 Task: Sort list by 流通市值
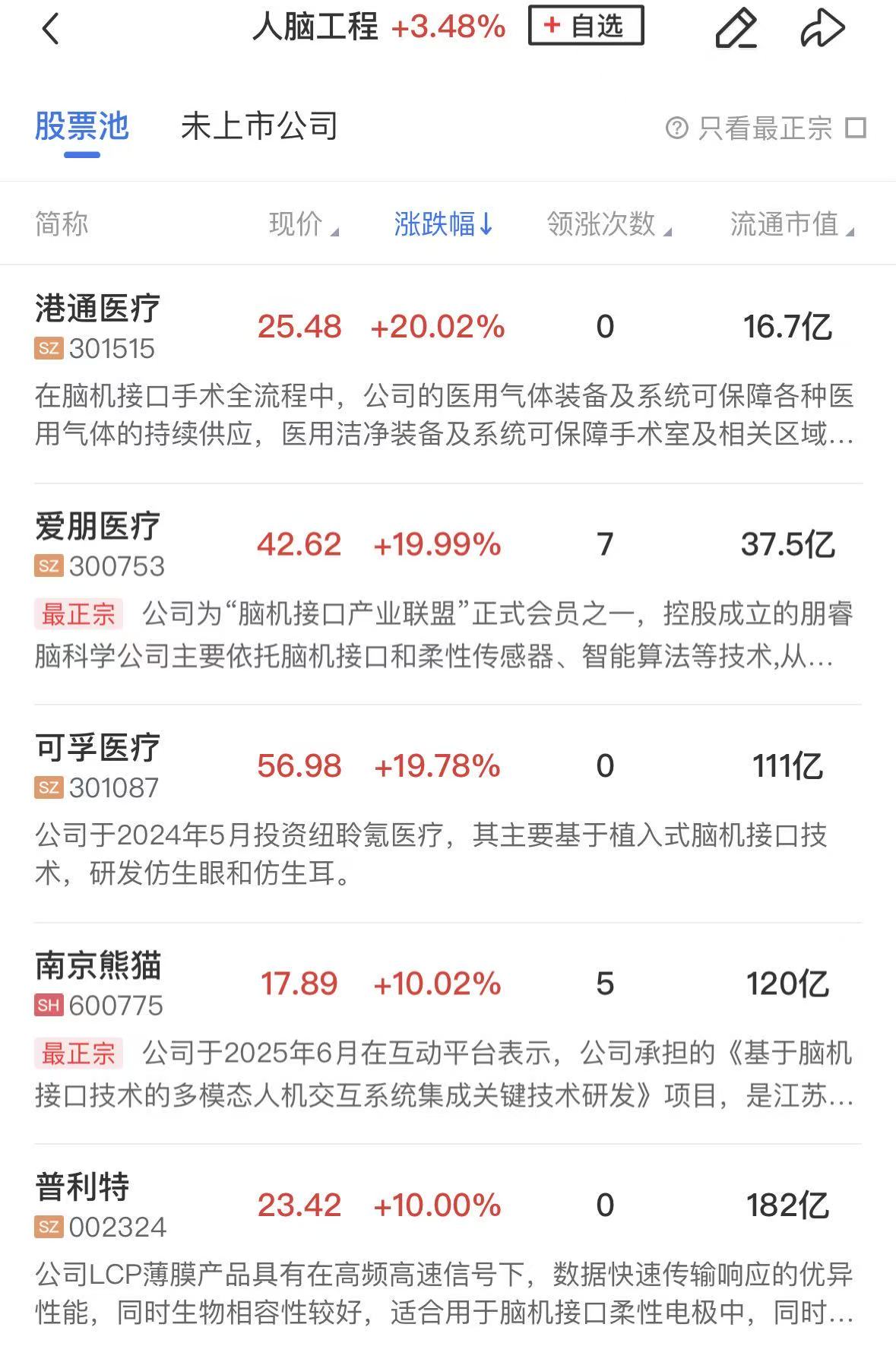(791, 224)
